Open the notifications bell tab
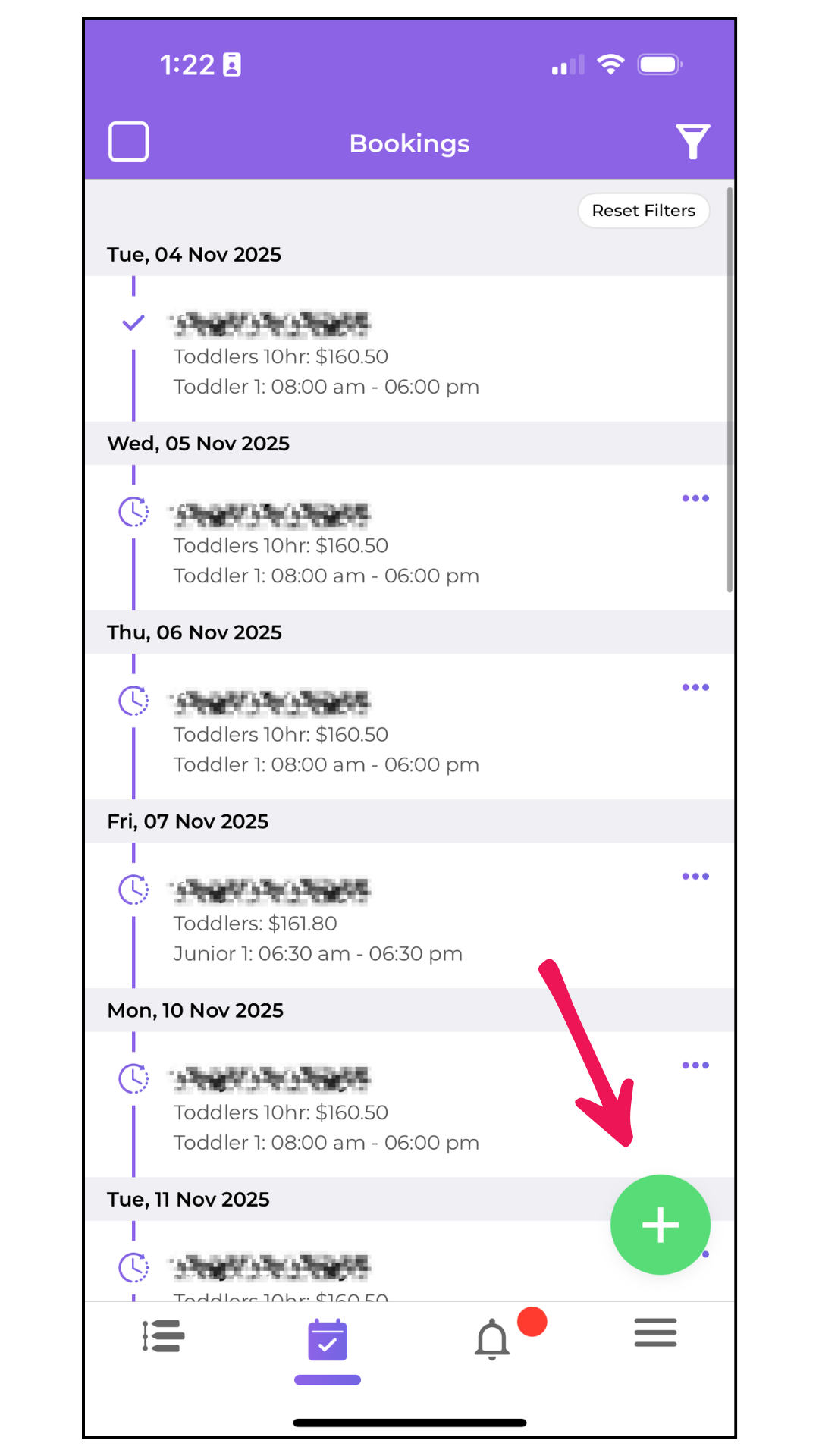This screenshot has height=1456, width=819. tap(492, 1339)
